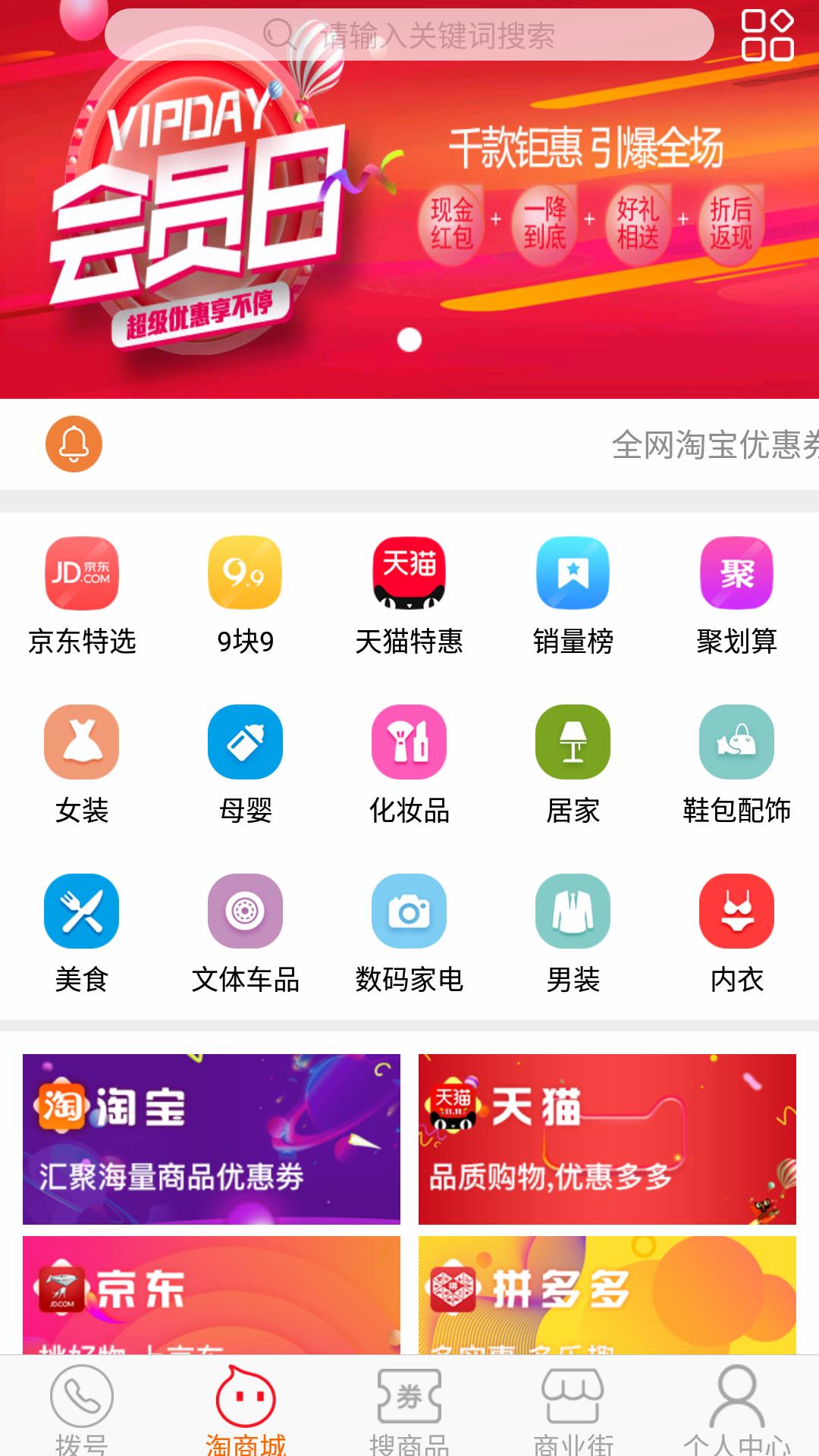The image size is (819, 1456).
Task: Open the category grid icon
Action: coord(767,35)
